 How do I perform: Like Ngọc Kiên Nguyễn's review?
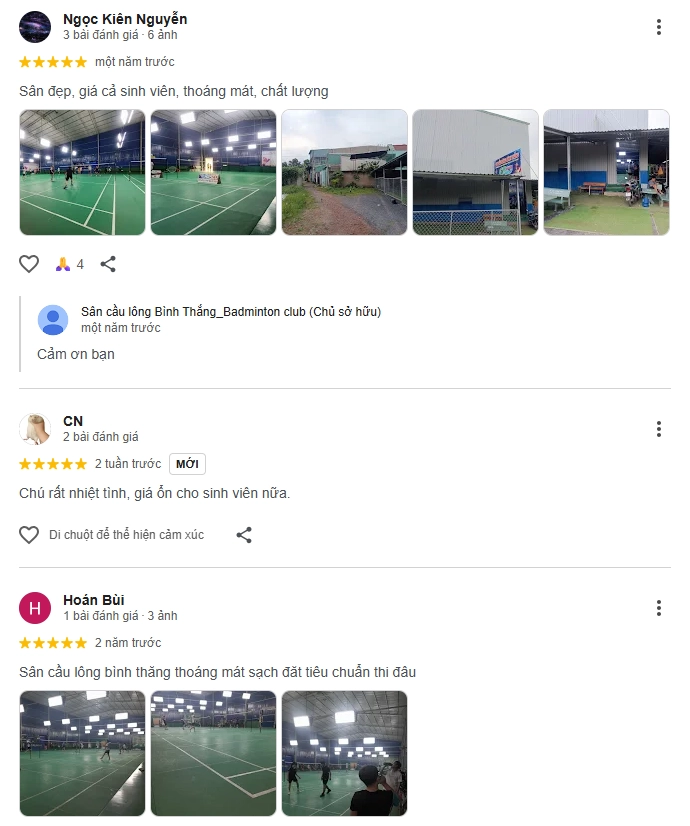[x=29, y=264]
